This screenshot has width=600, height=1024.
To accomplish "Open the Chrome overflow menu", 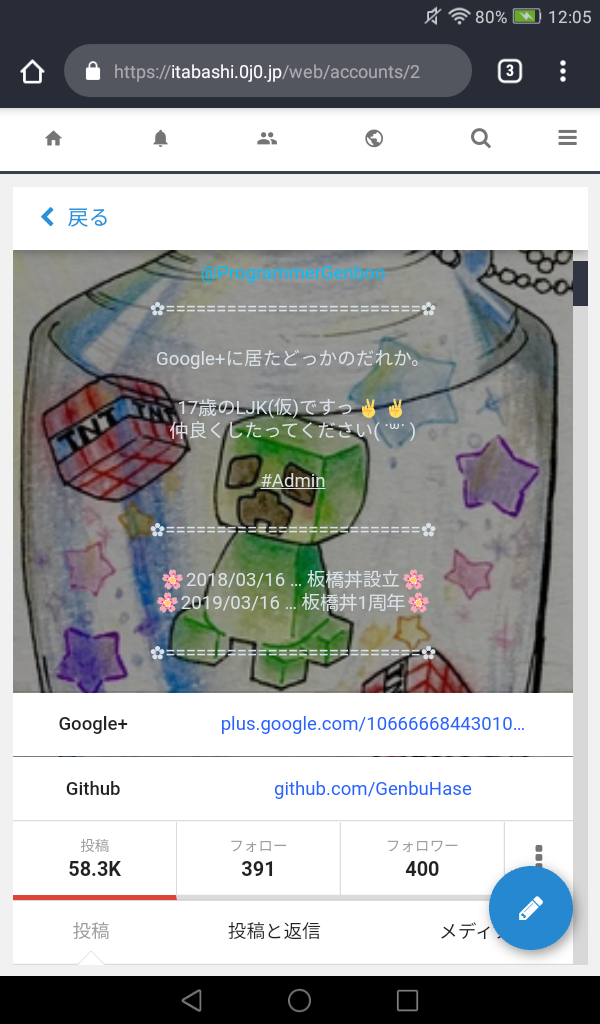I will [563, 71].
